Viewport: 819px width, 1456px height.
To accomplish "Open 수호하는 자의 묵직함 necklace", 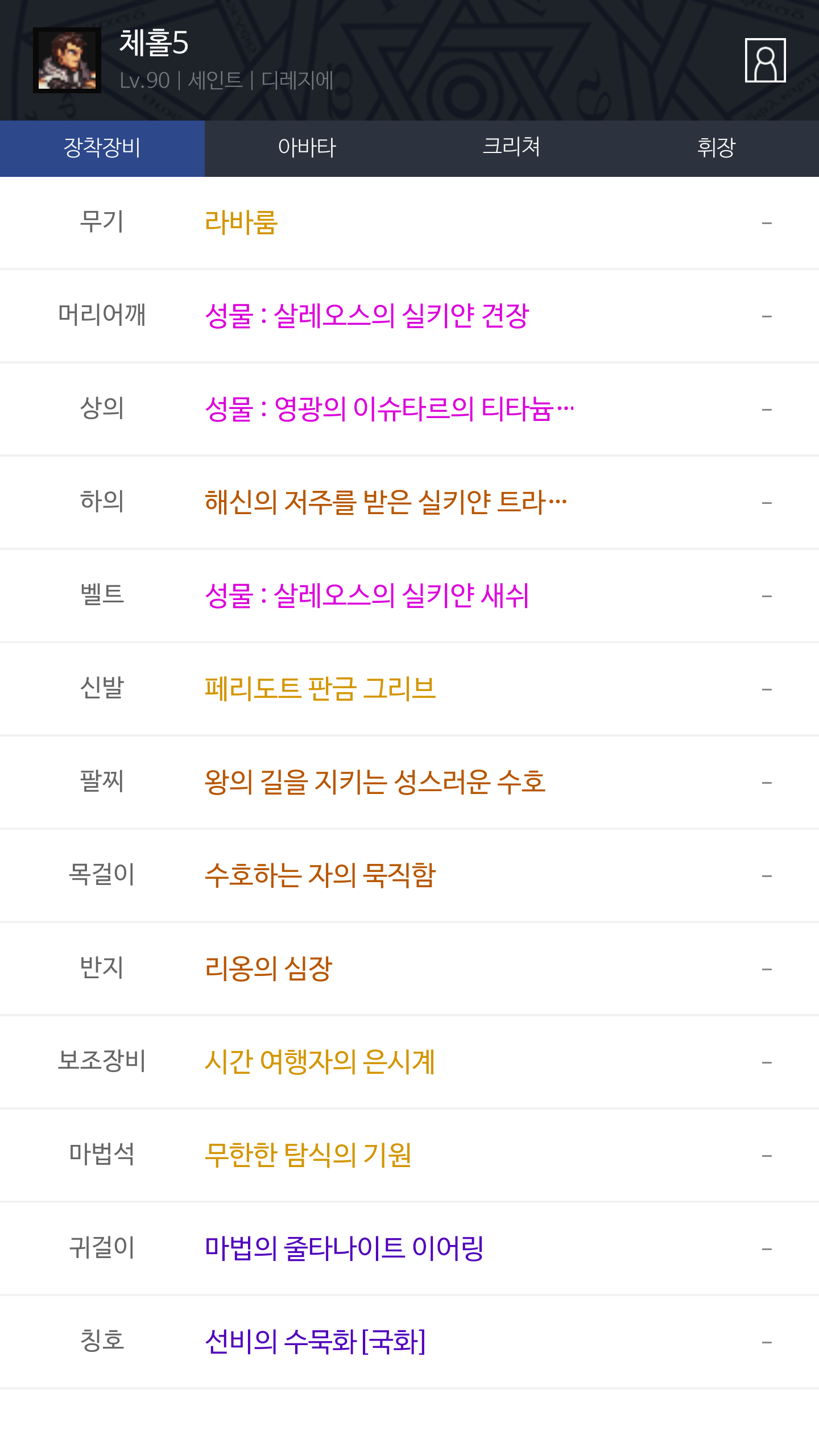I will tap(320, 875).
